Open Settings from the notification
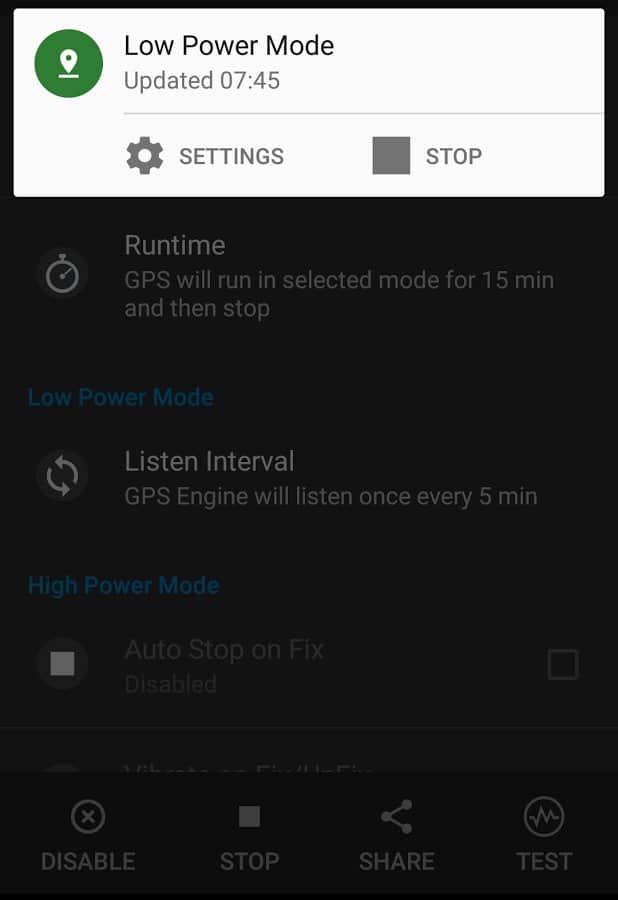The height and width of the screenshot is (900, 618). click(205, 156)
